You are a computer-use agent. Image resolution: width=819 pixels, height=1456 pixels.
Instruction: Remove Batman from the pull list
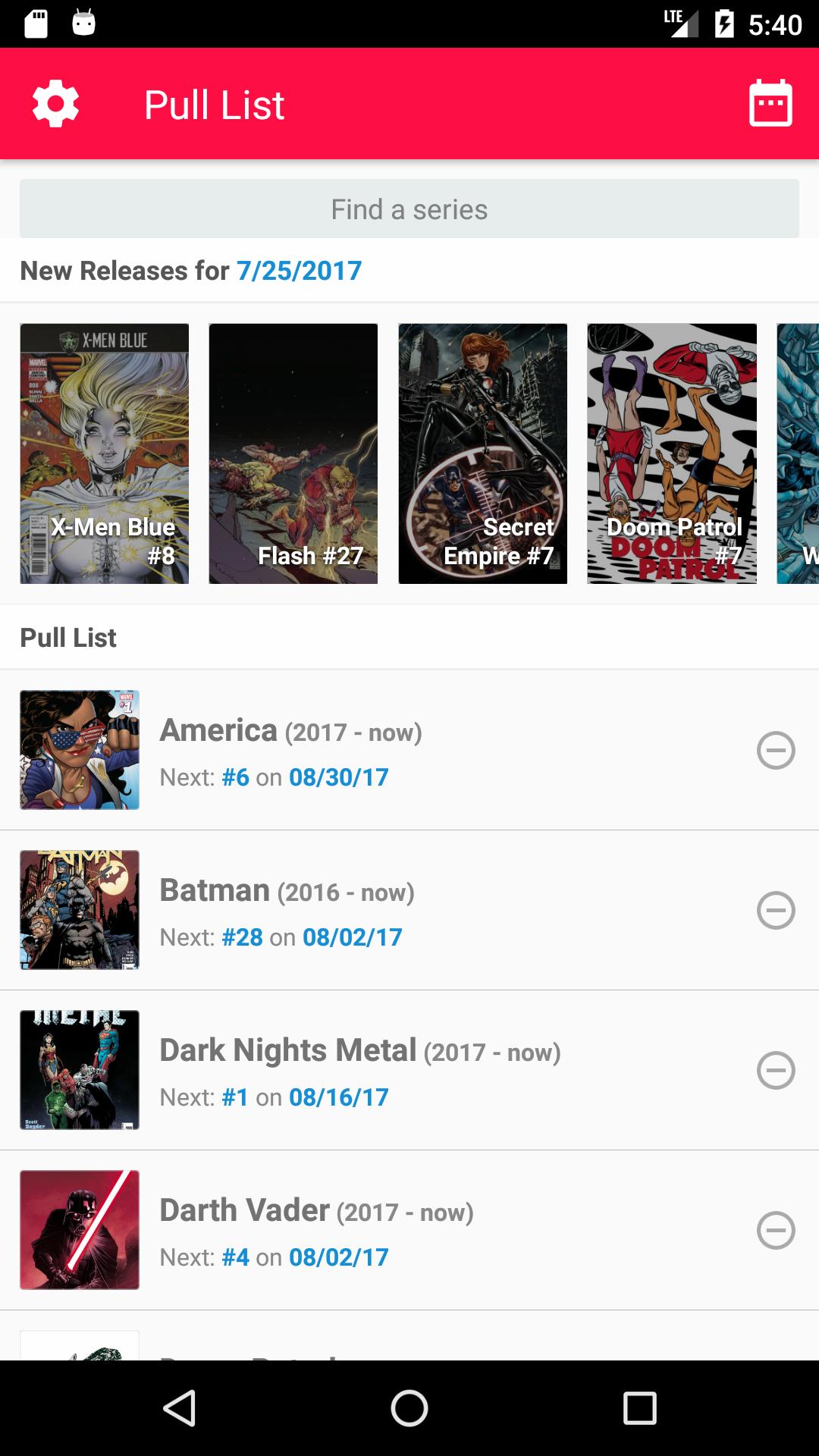pyautogui.click(x=776, y=911)
